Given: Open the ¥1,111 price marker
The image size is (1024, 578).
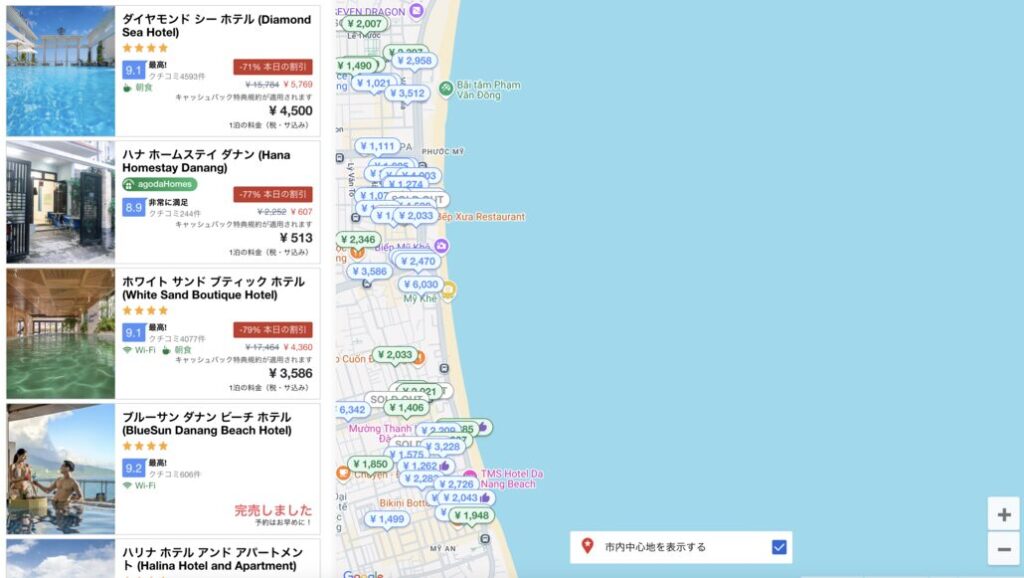Looking at the screenshot, I should [x=377, y=146].
